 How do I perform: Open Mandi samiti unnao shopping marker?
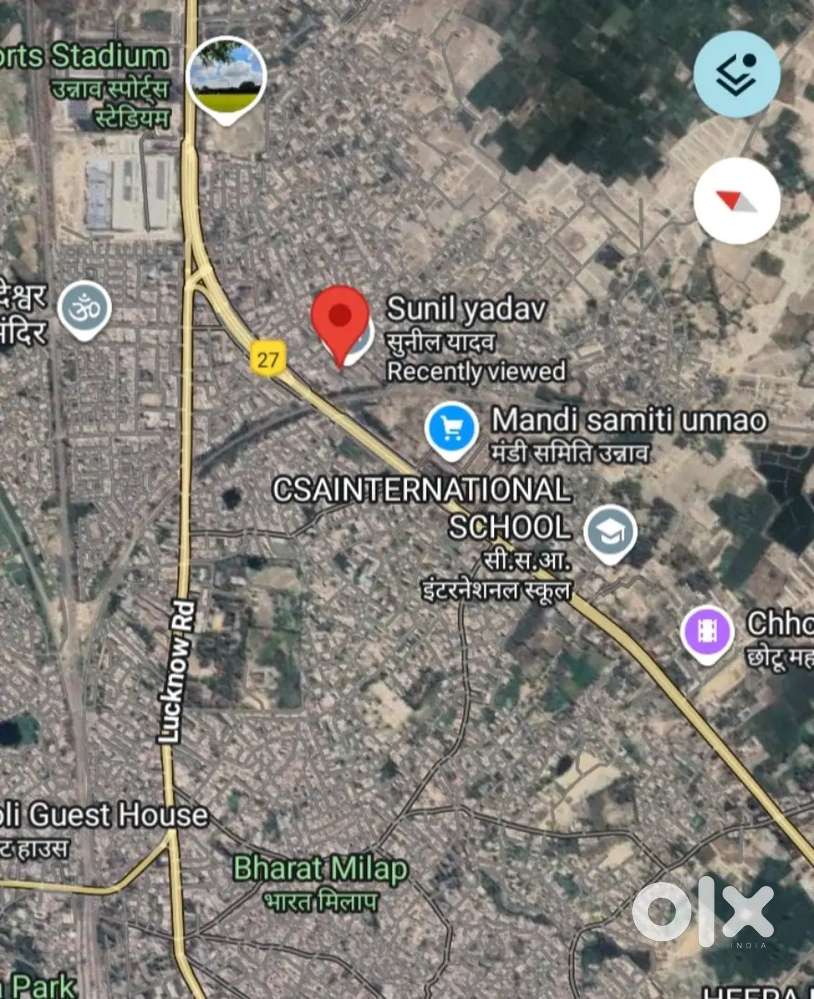coord(452,428)
